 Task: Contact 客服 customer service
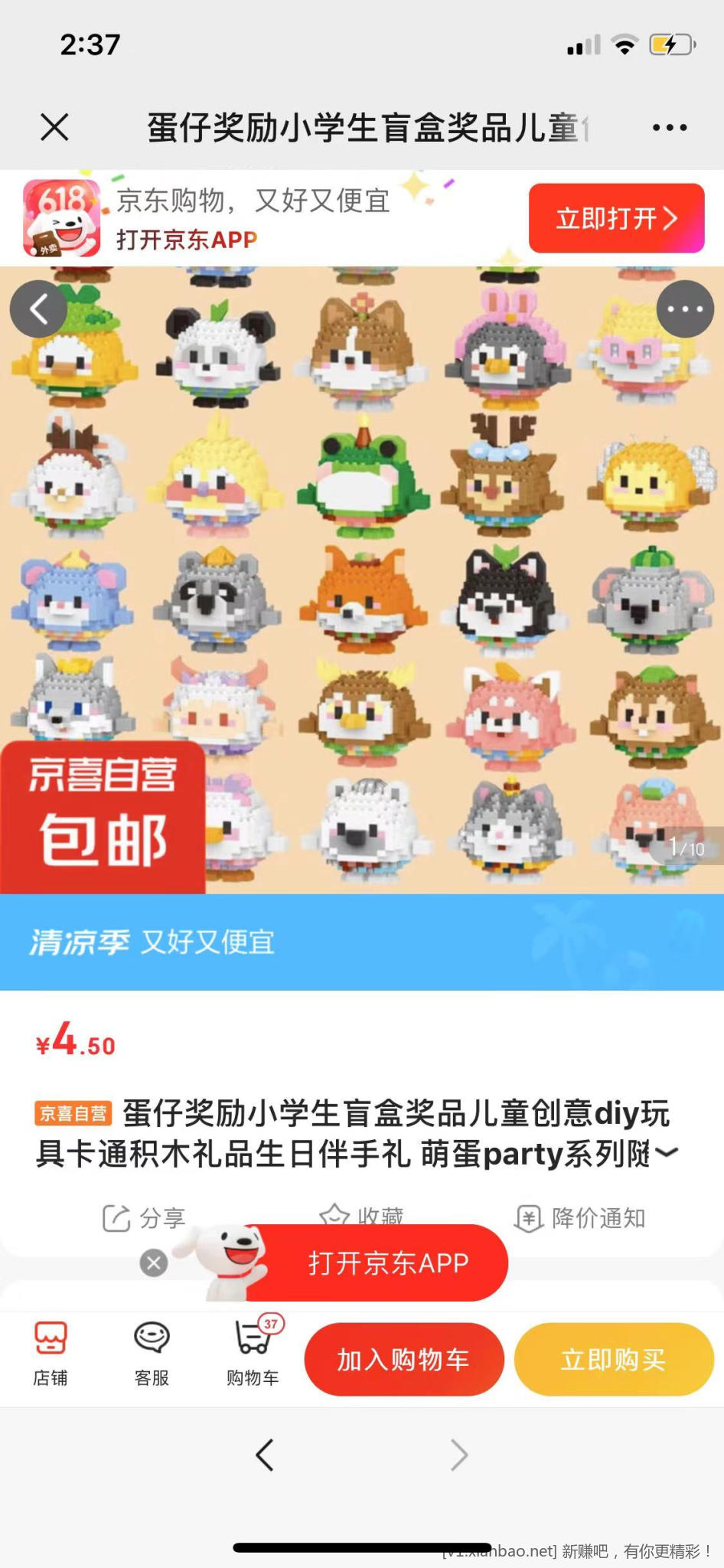click(152, 1355)
